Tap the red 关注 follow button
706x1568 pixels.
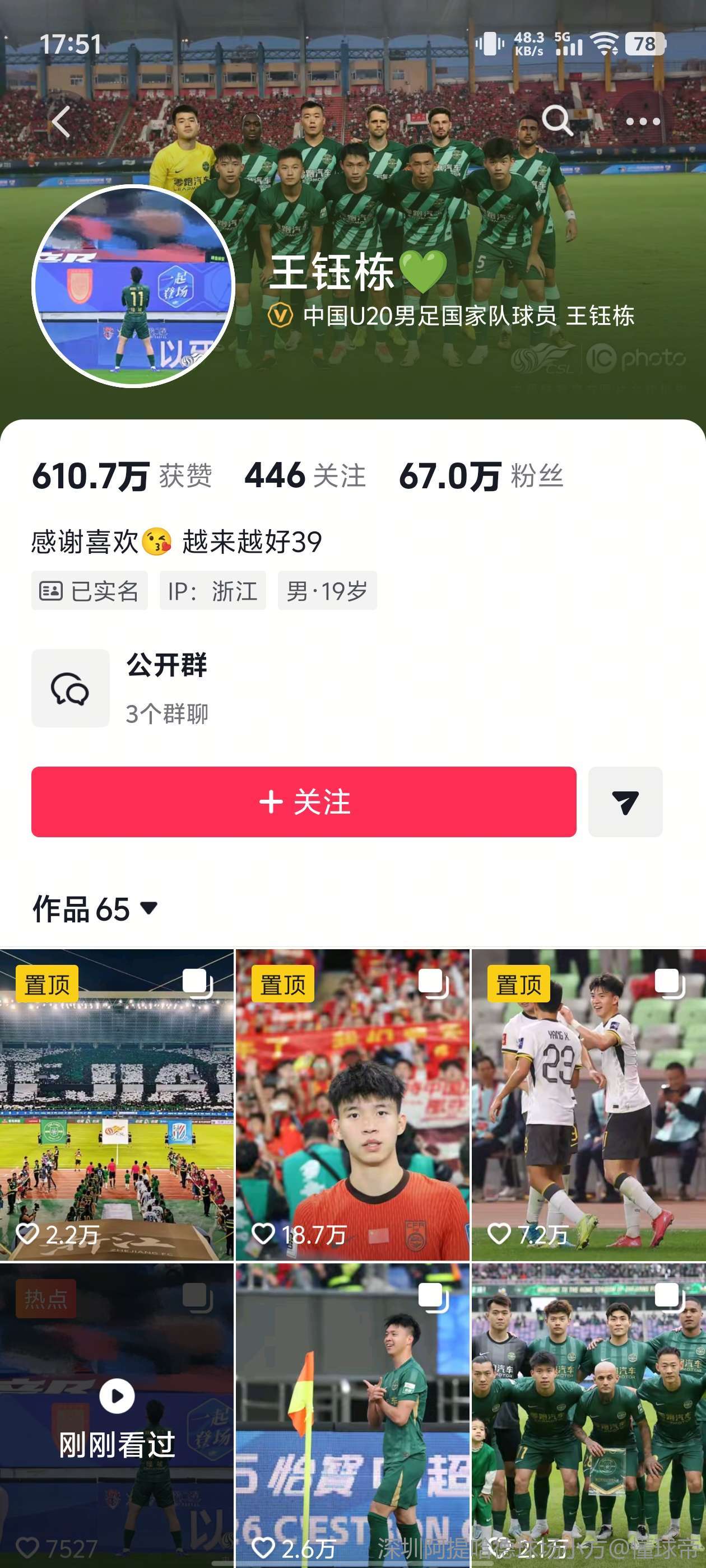[303, 801]
